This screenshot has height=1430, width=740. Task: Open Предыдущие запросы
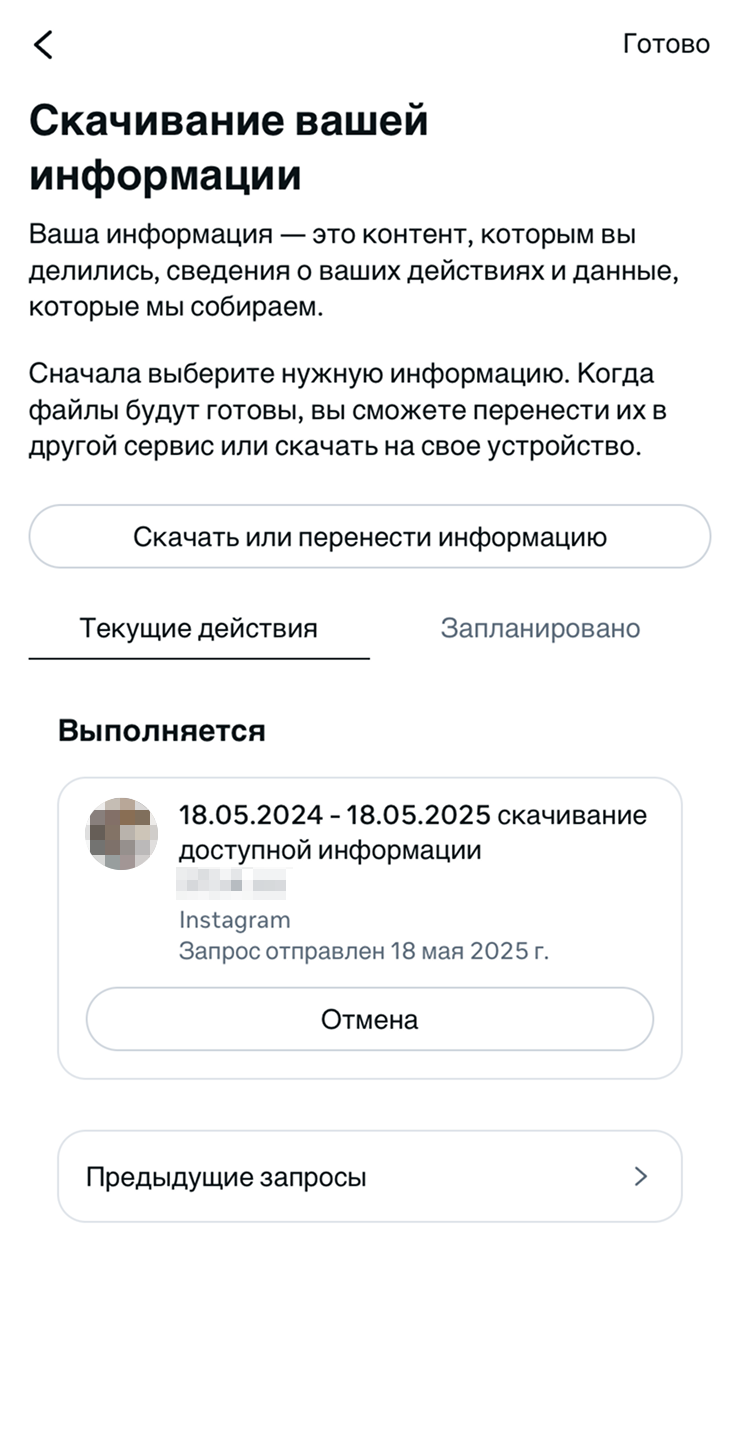370,1177
